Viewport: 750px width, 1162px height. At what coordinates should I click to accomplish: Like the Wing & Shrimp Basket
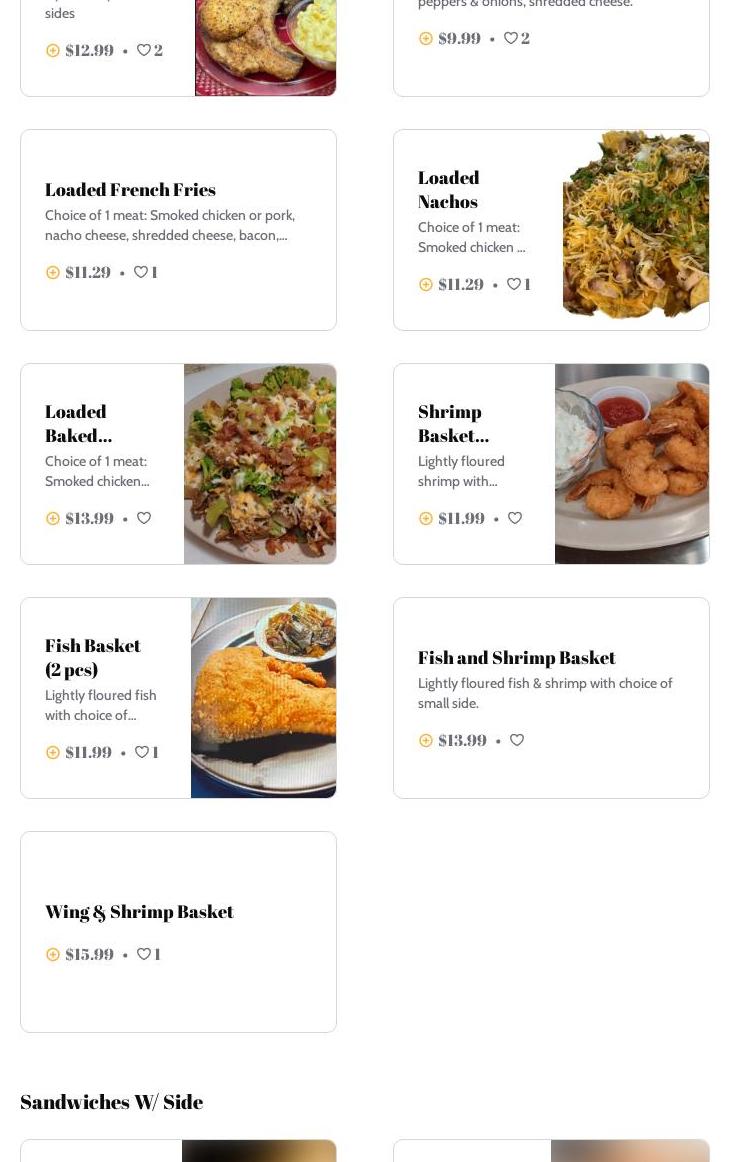tap(144, 954)
